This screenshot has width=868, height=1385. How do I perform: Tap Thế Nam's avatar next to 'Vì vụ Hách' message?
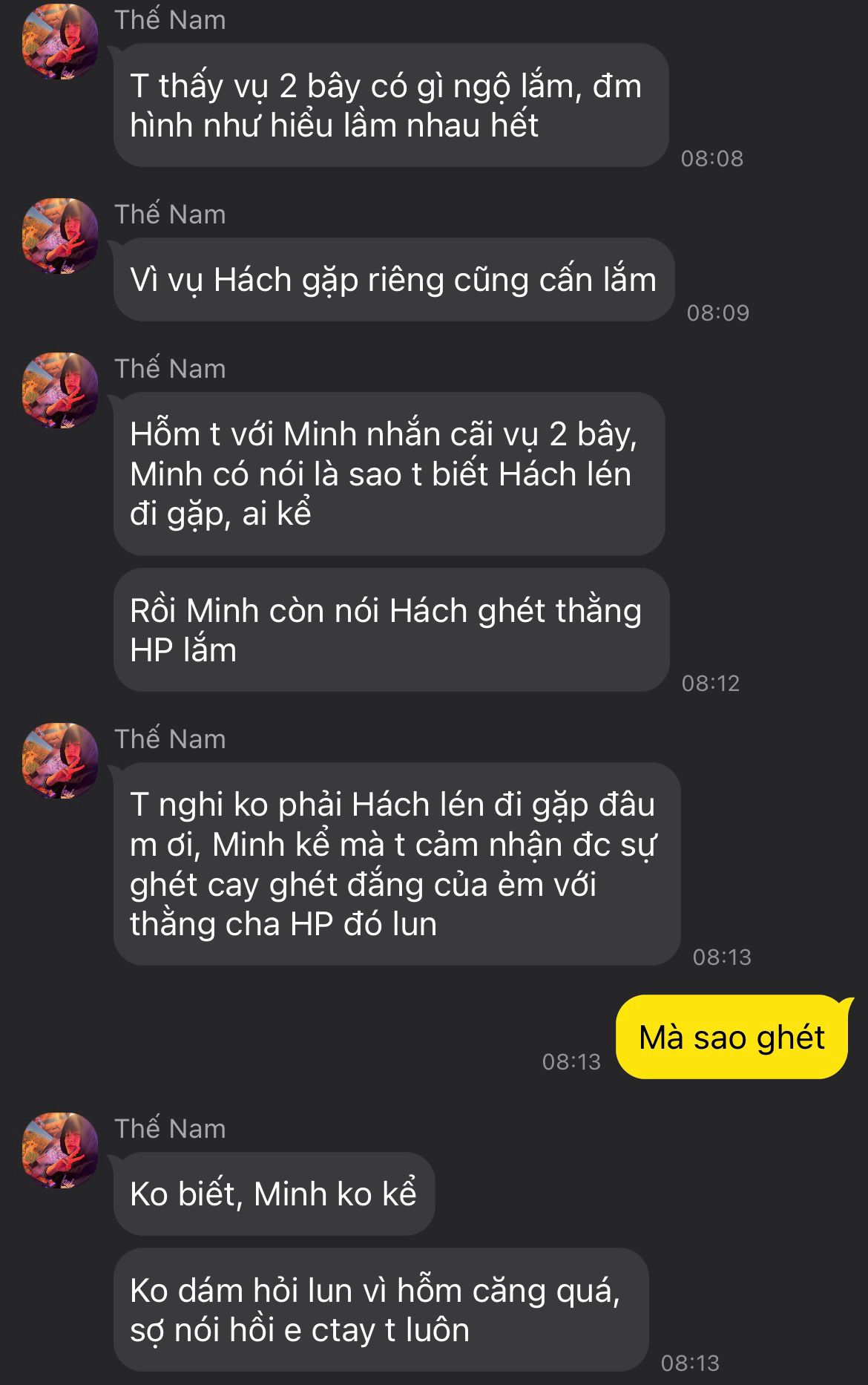tap(60, 236)
